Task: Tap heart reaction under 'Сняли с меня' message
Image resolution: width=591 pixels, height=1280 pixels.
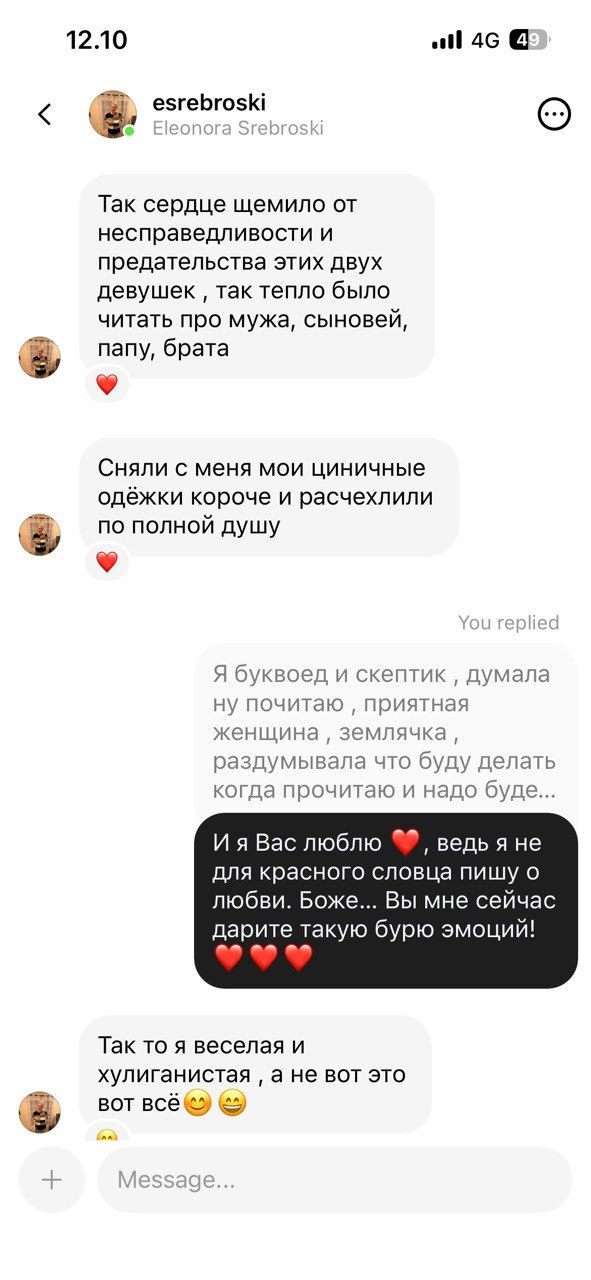Action: coord(107,562)
